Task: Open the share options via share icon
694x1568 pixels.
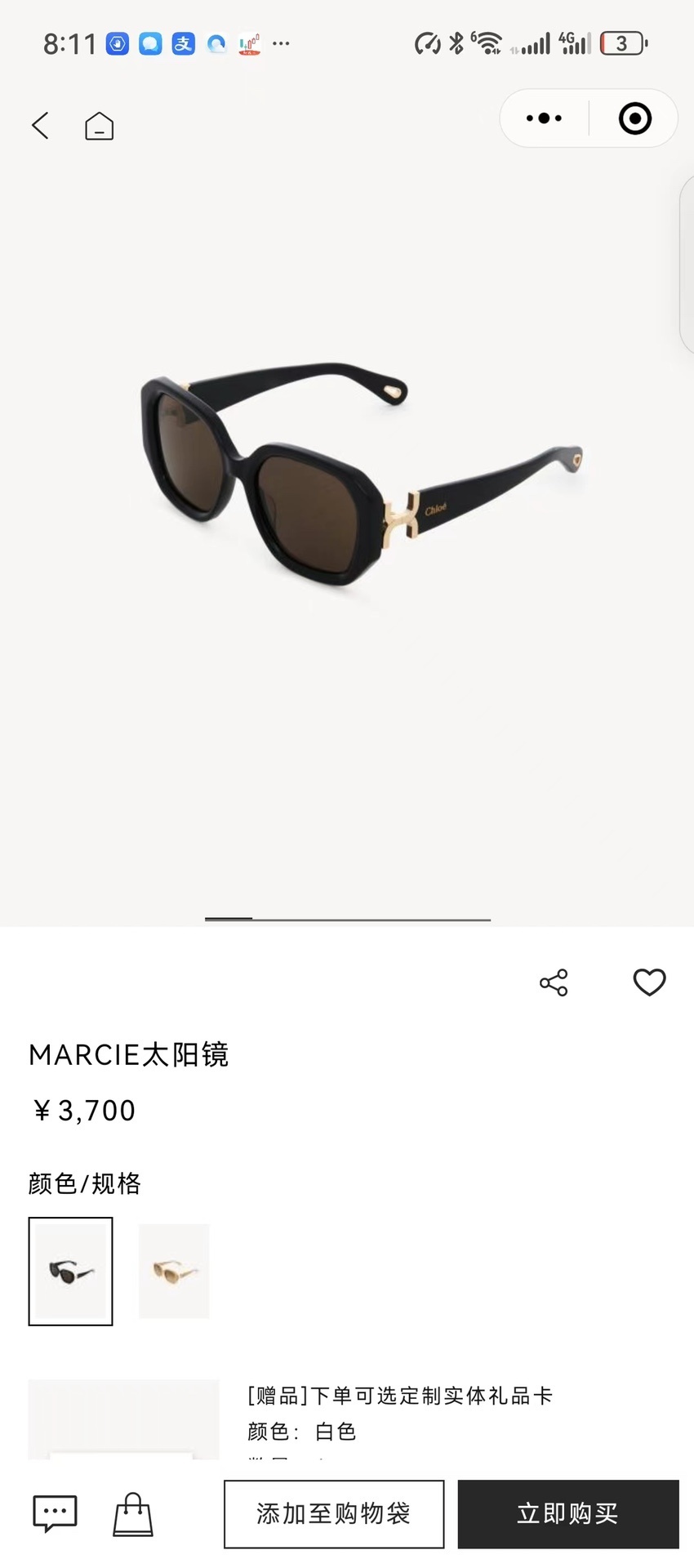Action: [x=554, y=983]
